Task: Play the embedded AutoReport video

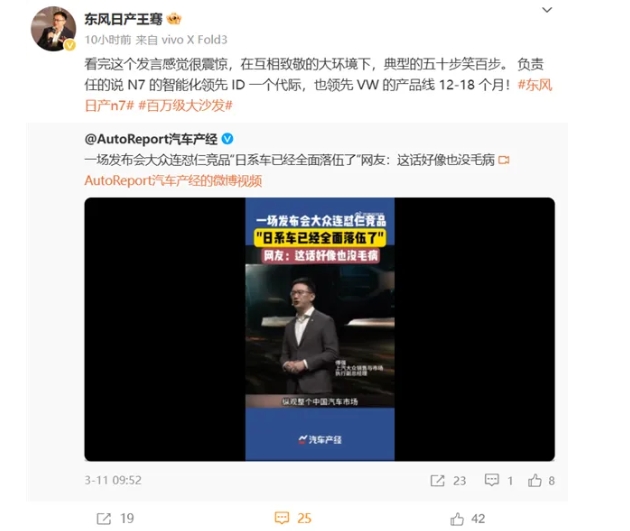Action: (x=319, y=328)
